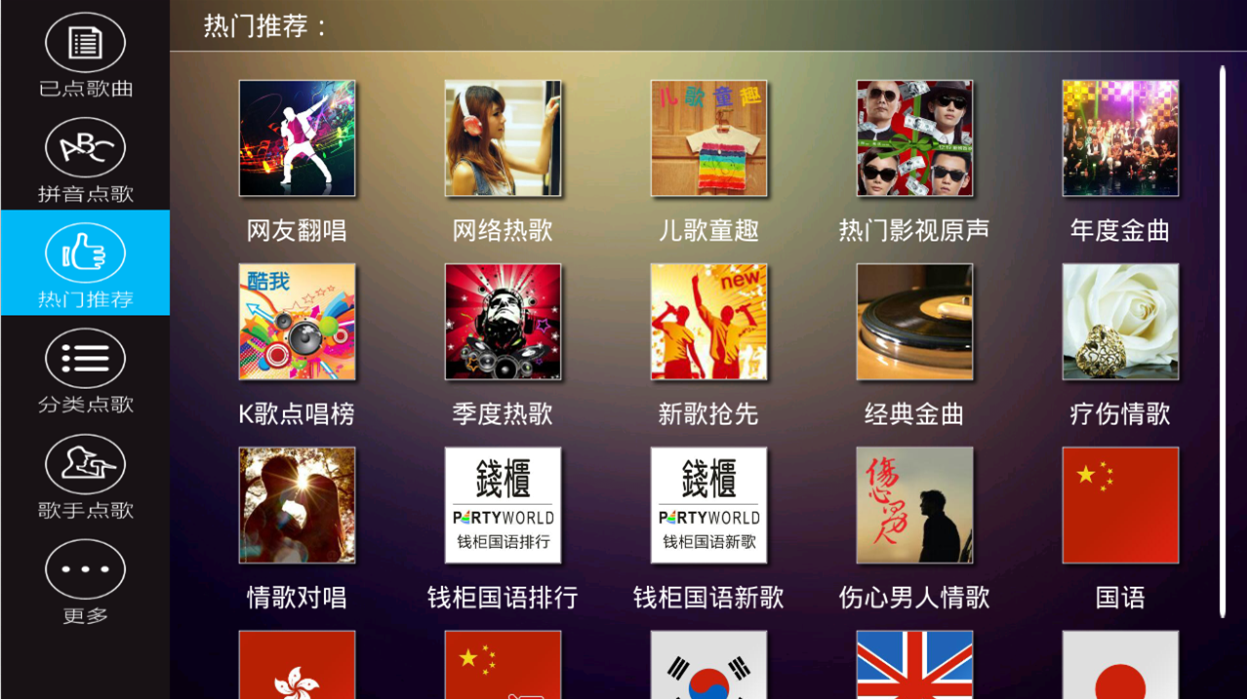Open 新歌抢先 new songs tile
Image resolution: width=1247 pixels, height=699 pixels.
pyautogui.click(x=709, y=322)
